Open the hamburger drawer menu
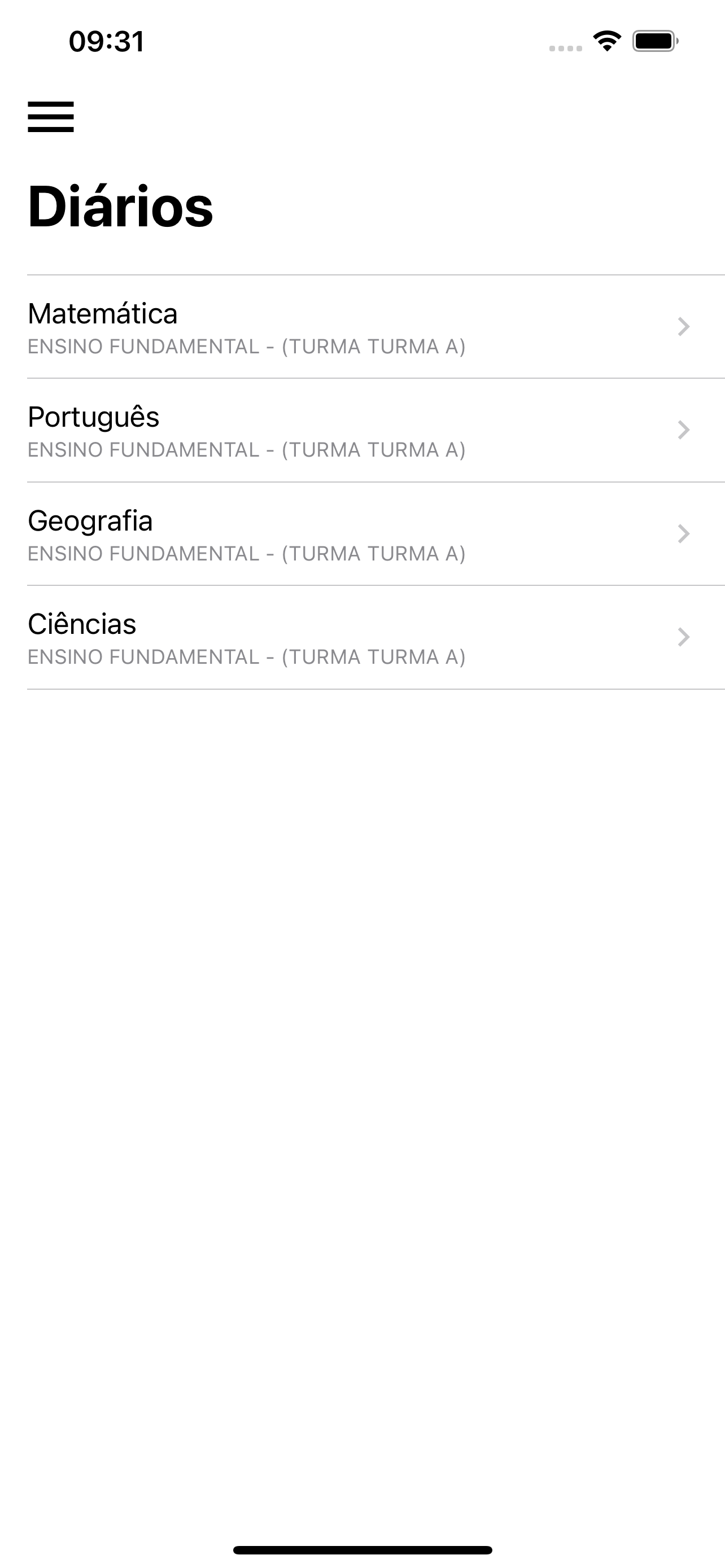The height and width of the screenshot is (1568, 725). pyautogui.click(x=50, y=117)
